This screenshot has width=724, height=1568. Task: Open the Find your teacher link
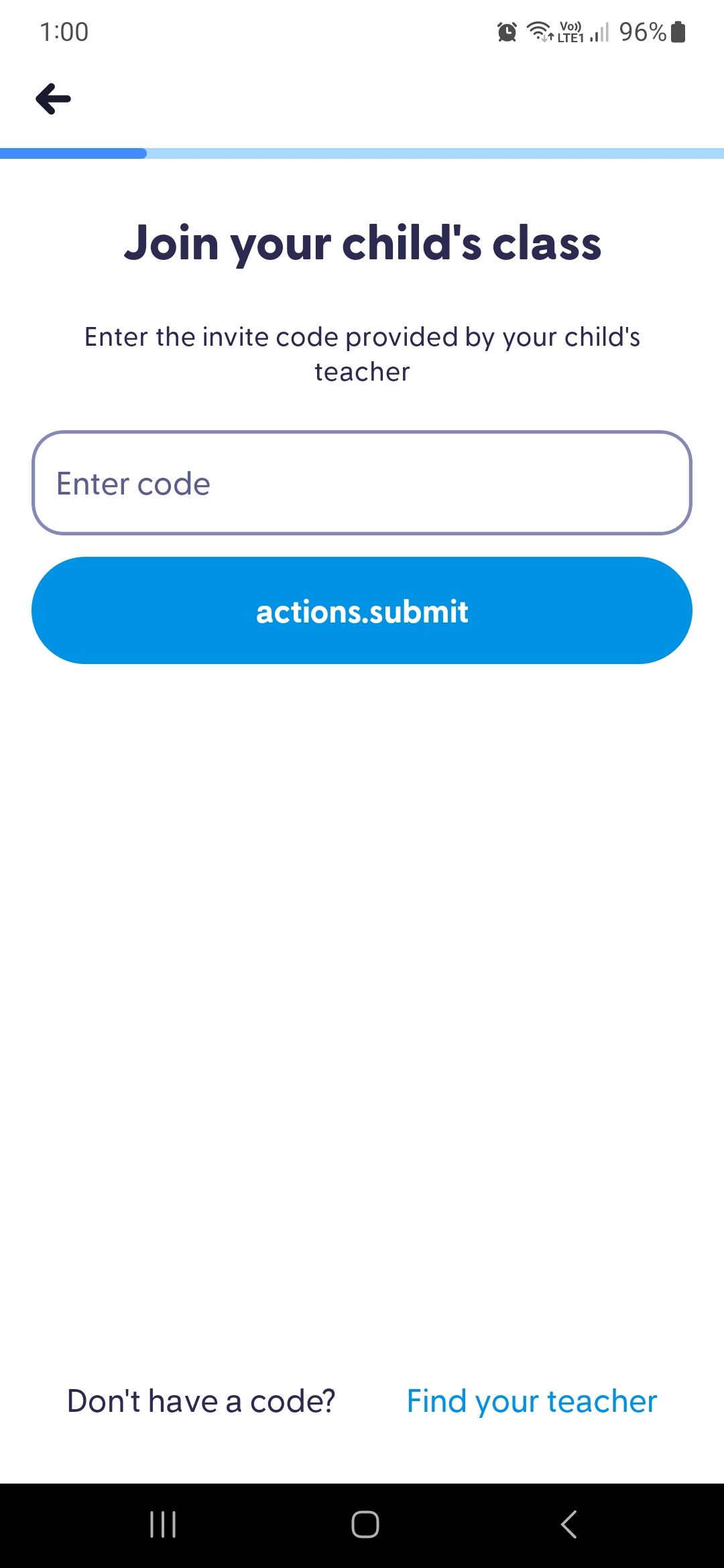click(x=532, y=1401)
